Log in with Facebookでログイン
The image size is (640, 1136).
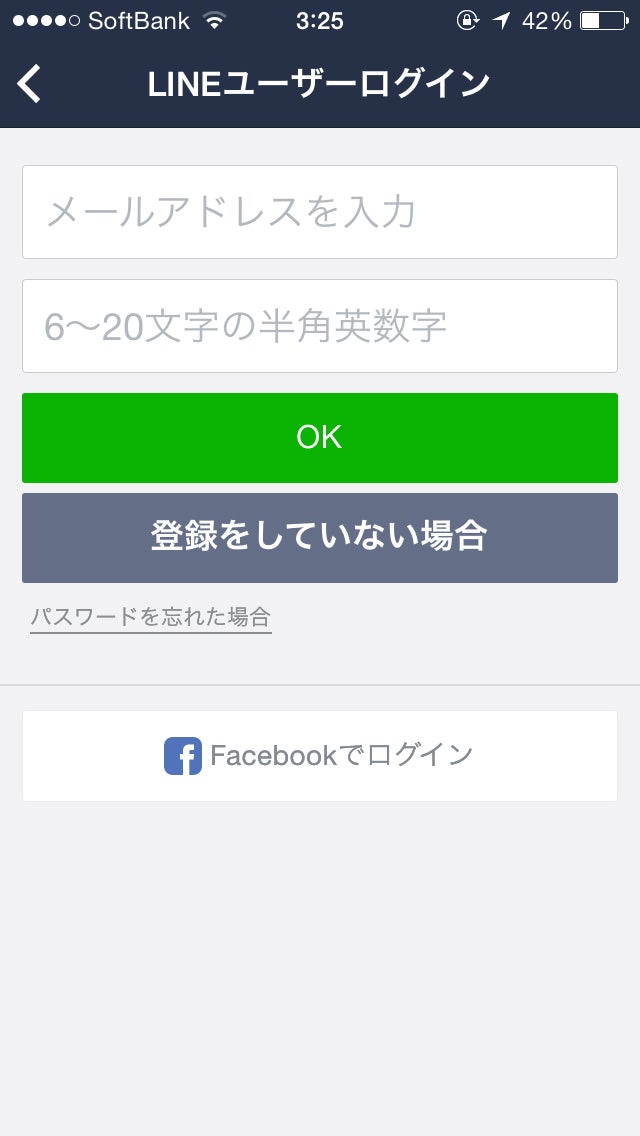coord(320,756)
